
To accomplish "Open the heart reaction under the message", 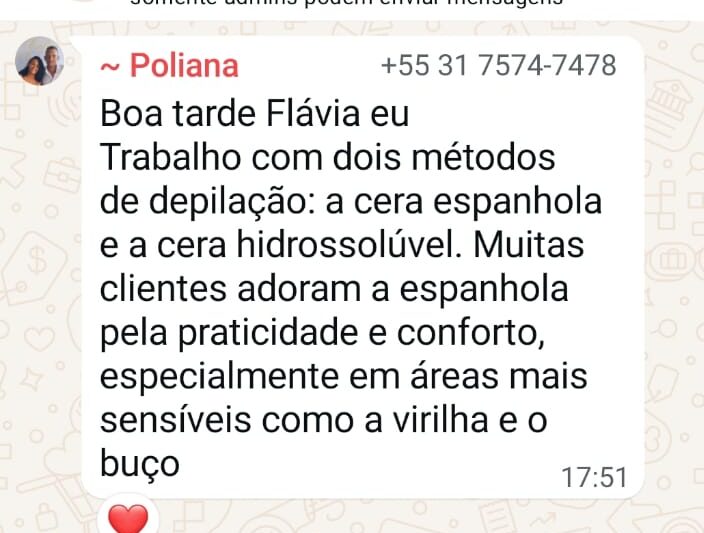I will 127,518.
